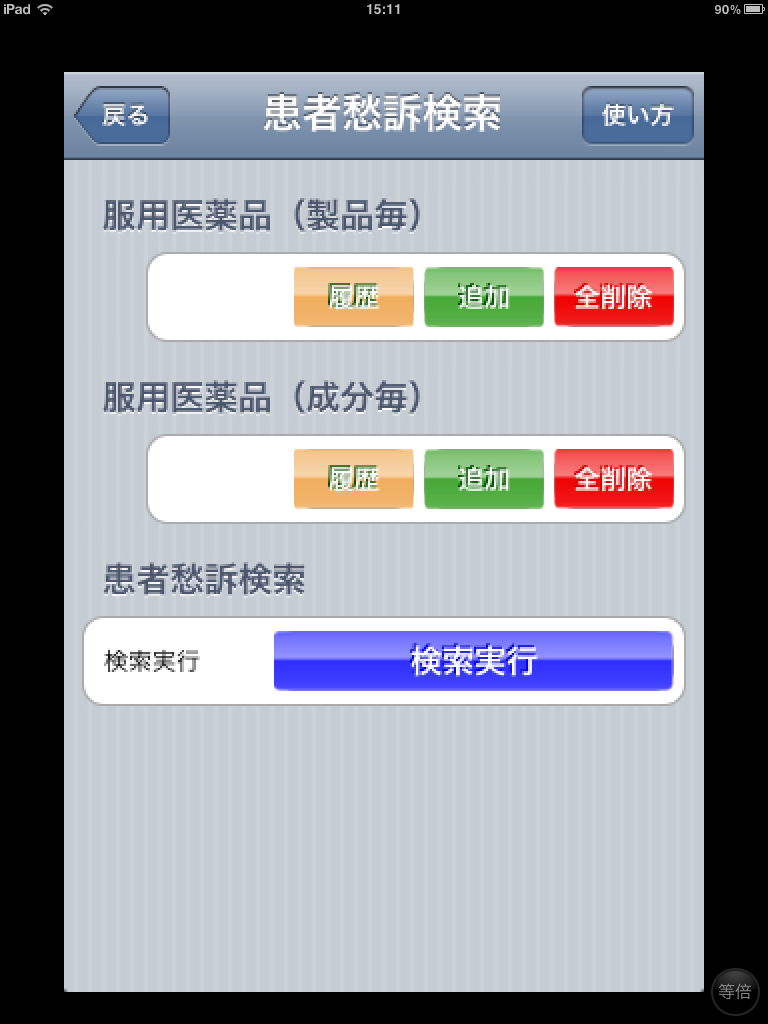Open 履歴 for 服用医薬品（製品毎）
The image size is (768, 1024).
pos(353,297)
